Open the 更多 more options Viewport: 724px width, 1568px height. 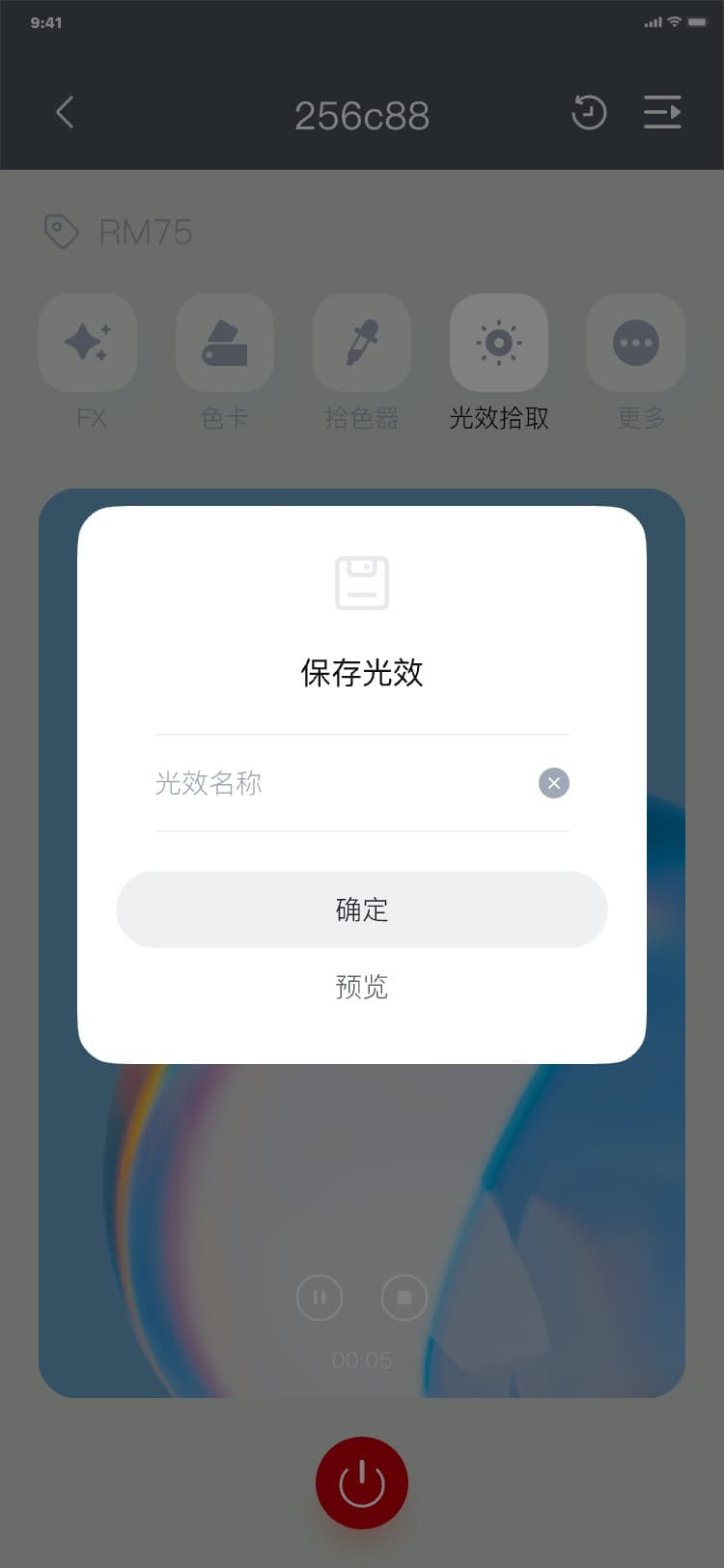(x=636, y=344)
